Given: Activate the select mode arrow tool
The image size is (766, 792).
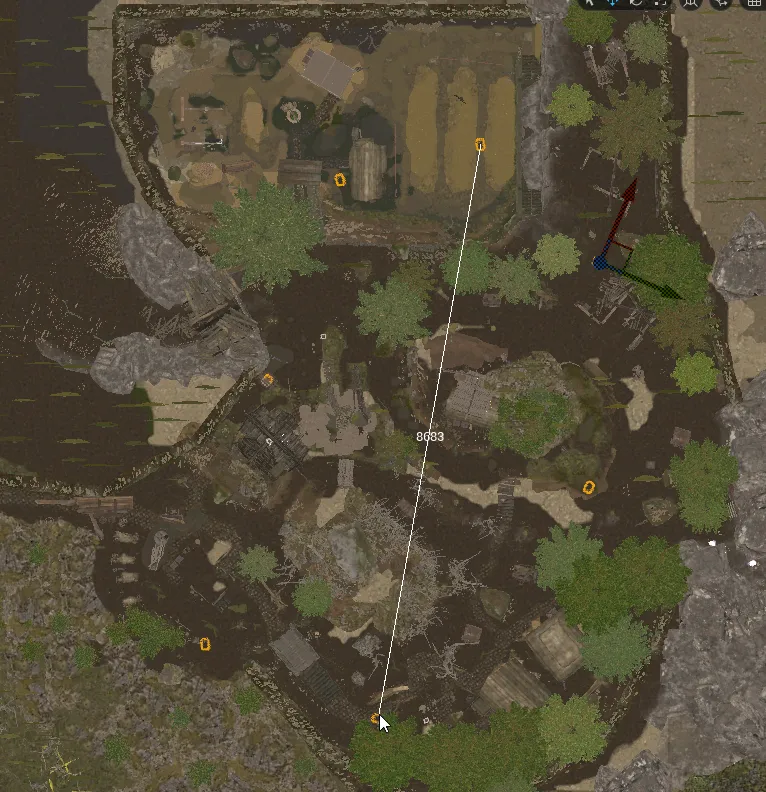Looking at the screenshot, I should pos(590,3).
